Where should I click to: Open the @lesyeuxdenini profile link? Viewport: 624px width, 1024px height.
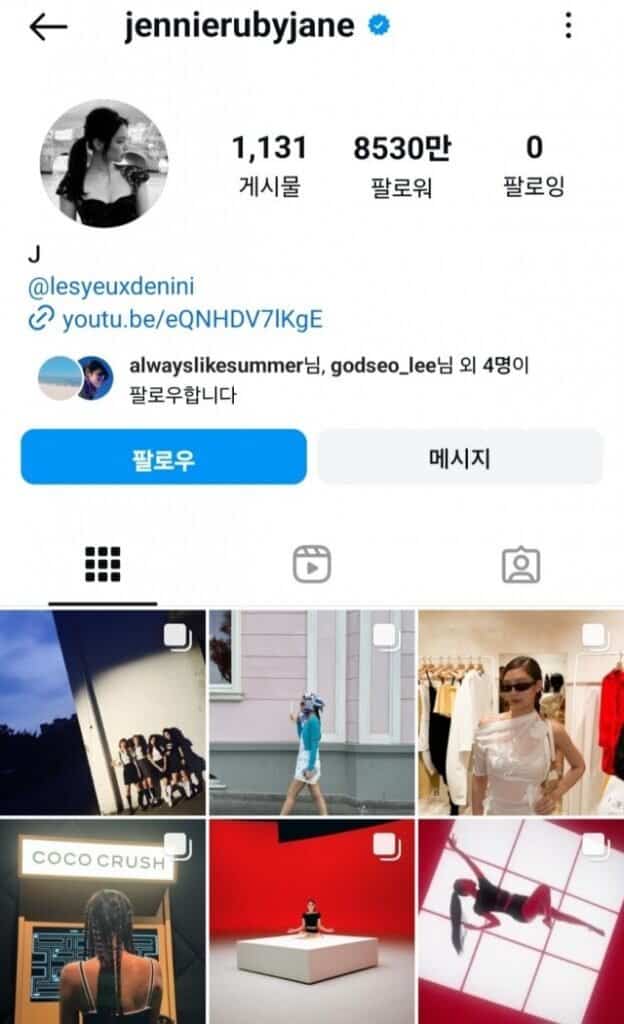tap(111, 287)
